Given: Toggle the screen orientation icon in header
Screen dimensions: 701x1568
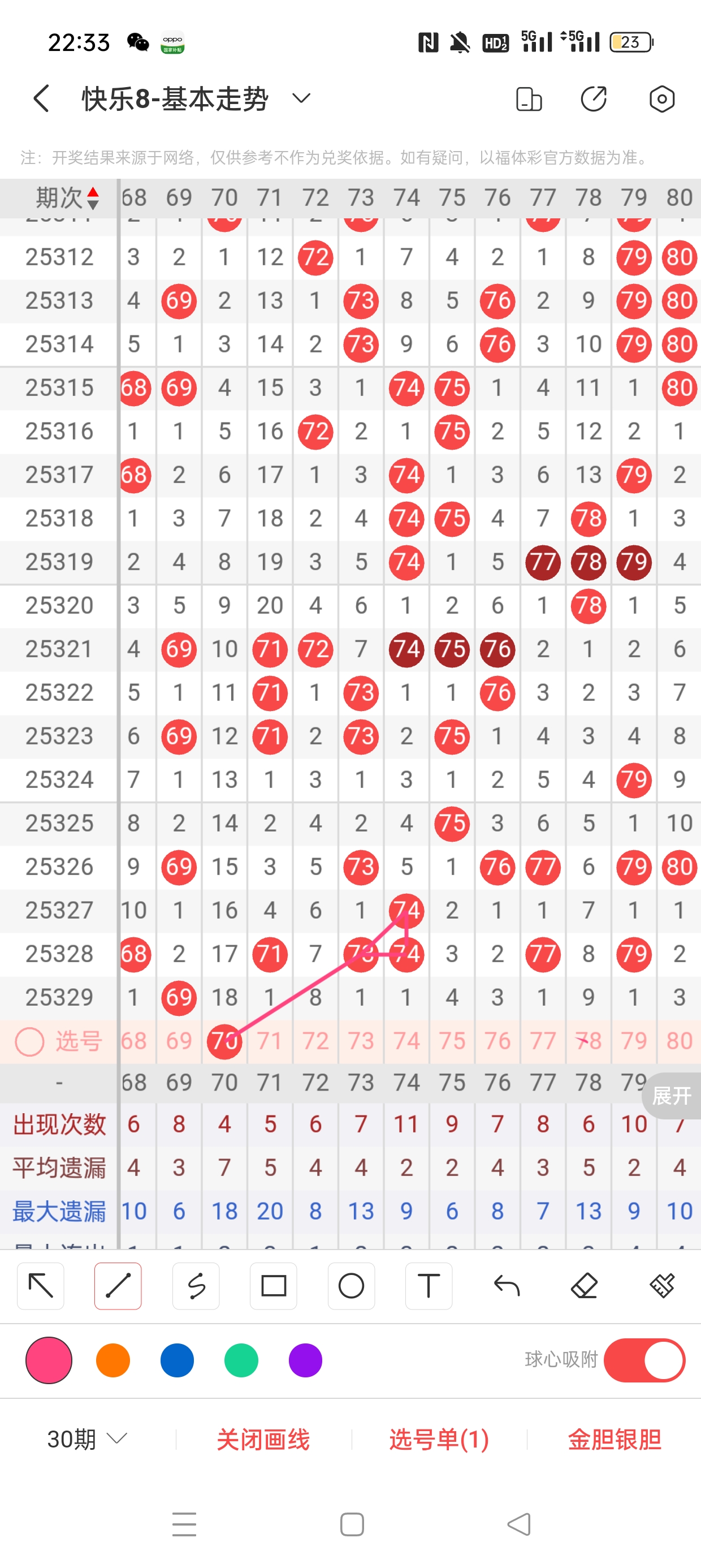Looking at the screenshot, I should point(528,98).
